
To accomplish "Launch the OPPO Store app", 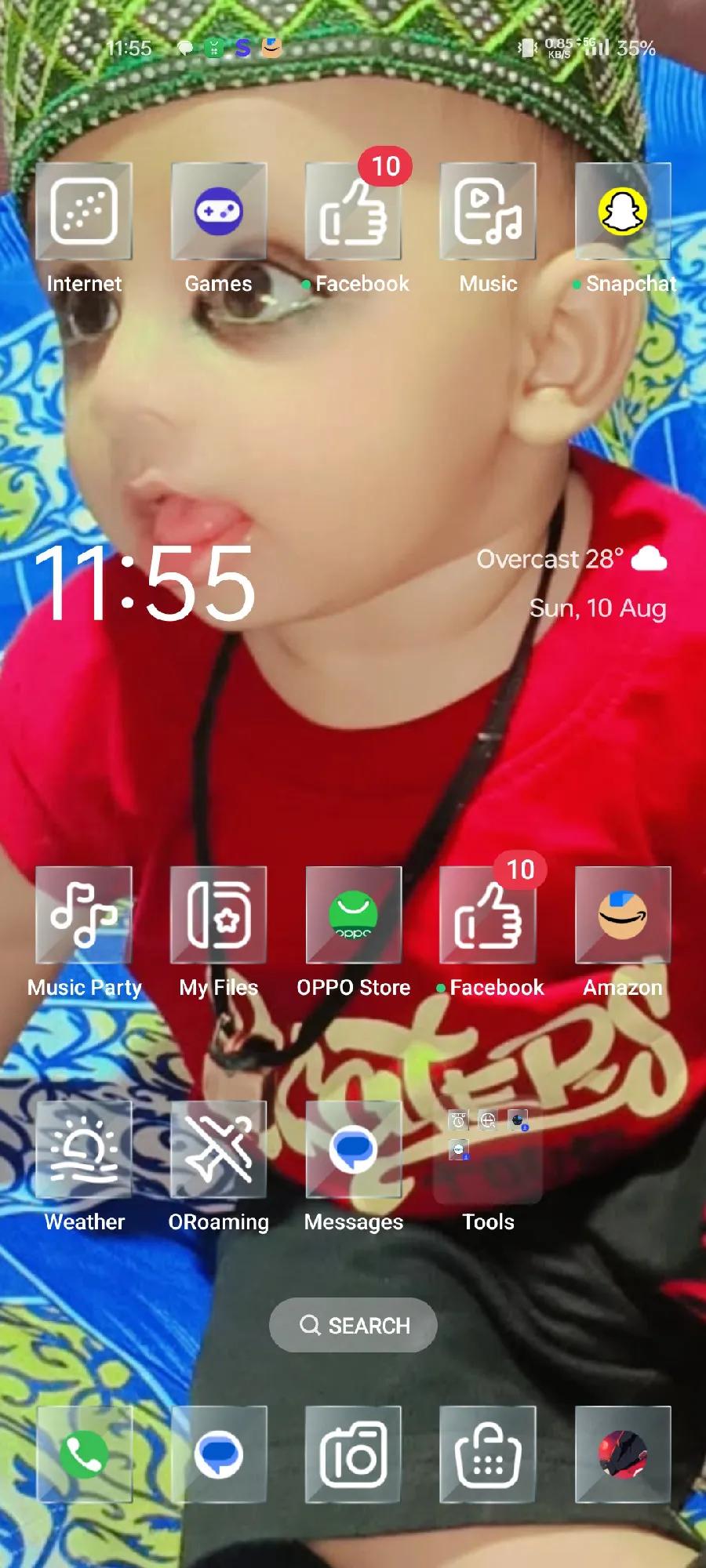I will tap(353, 915).
